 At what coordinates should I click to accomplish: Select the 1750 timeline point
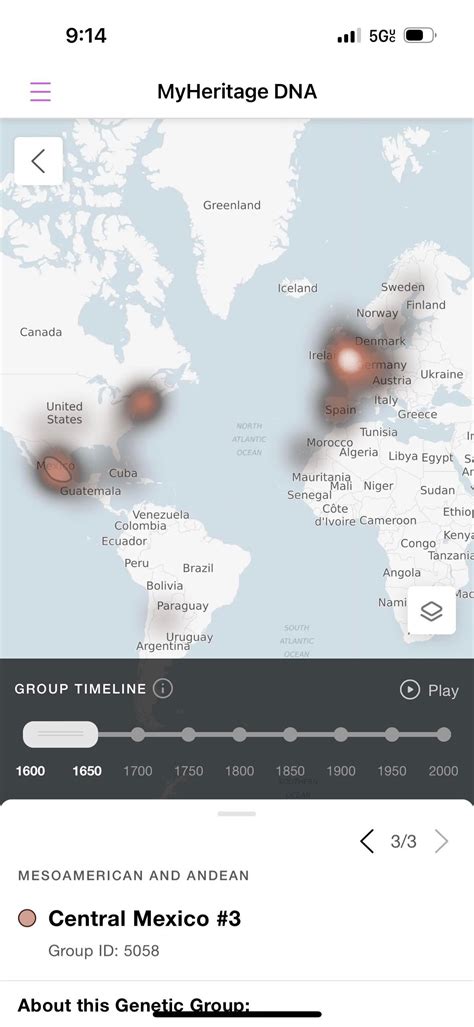189,734
